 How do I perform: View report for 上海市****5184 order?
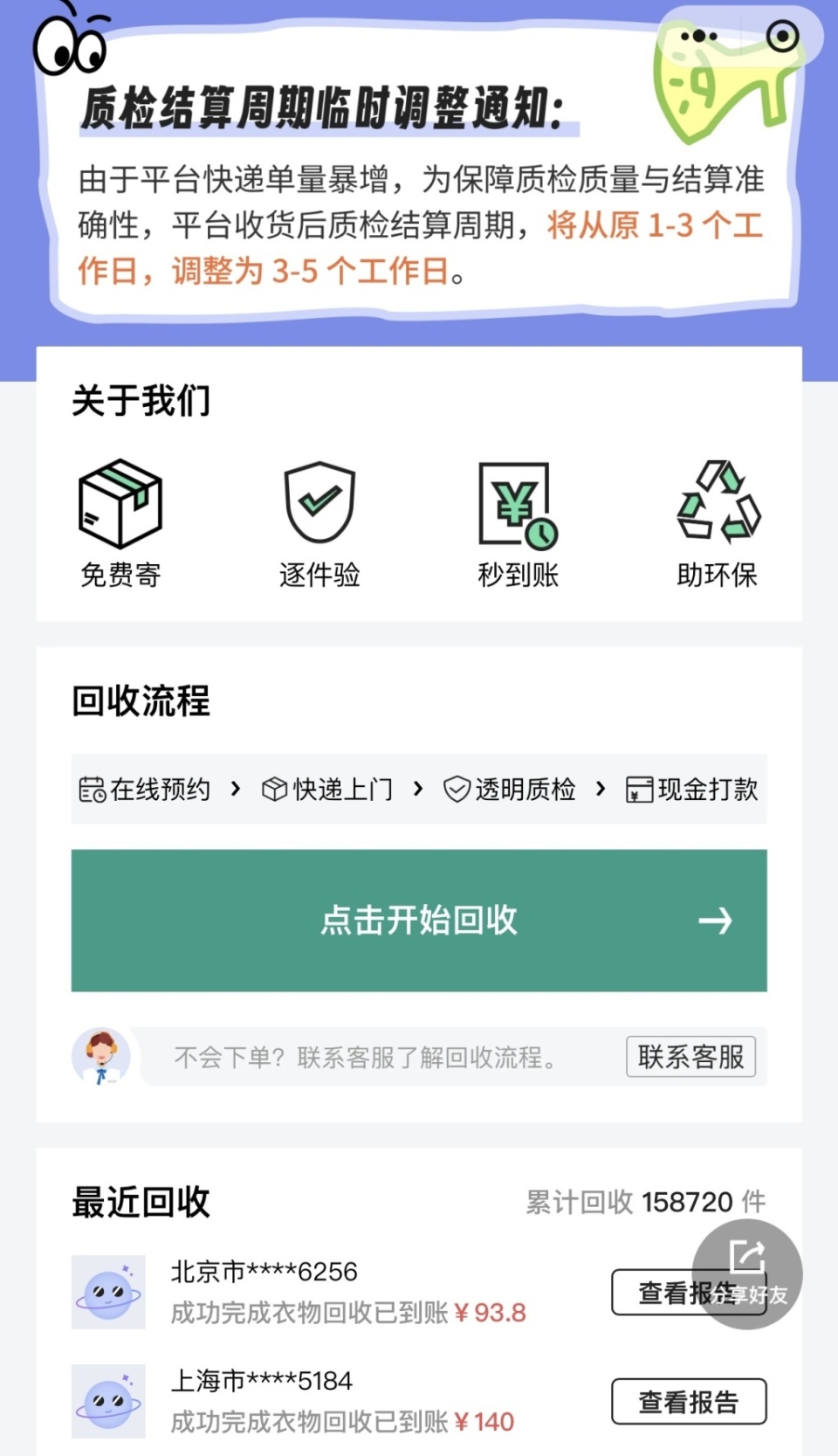(x=689, y=1400)
